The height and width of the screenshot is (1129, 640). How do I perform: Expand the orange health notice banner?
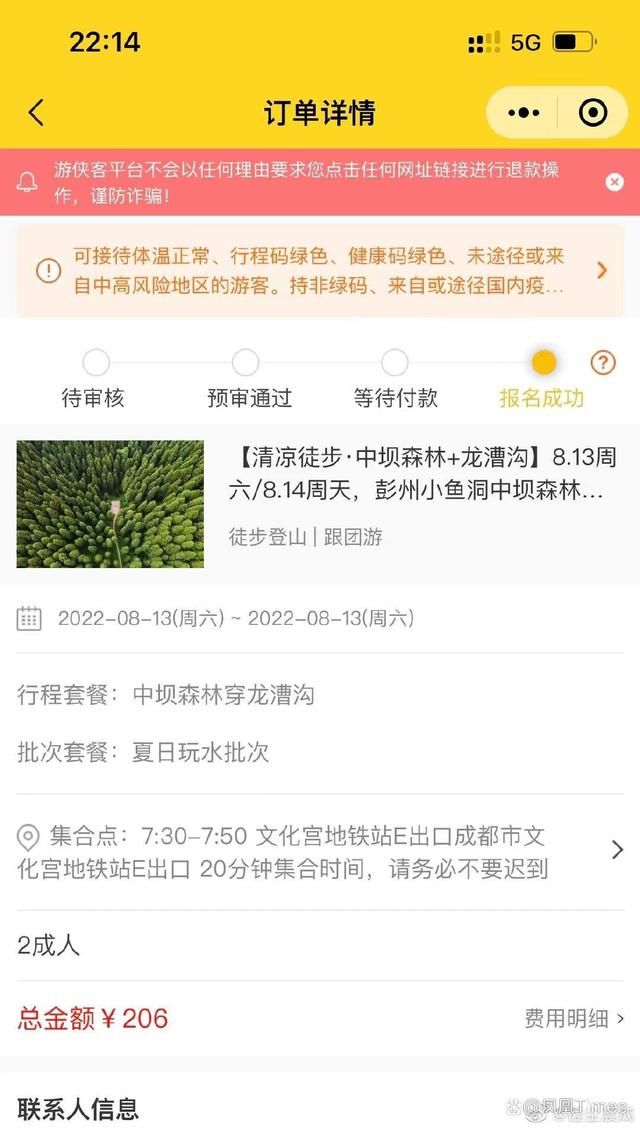pos(602,270)
